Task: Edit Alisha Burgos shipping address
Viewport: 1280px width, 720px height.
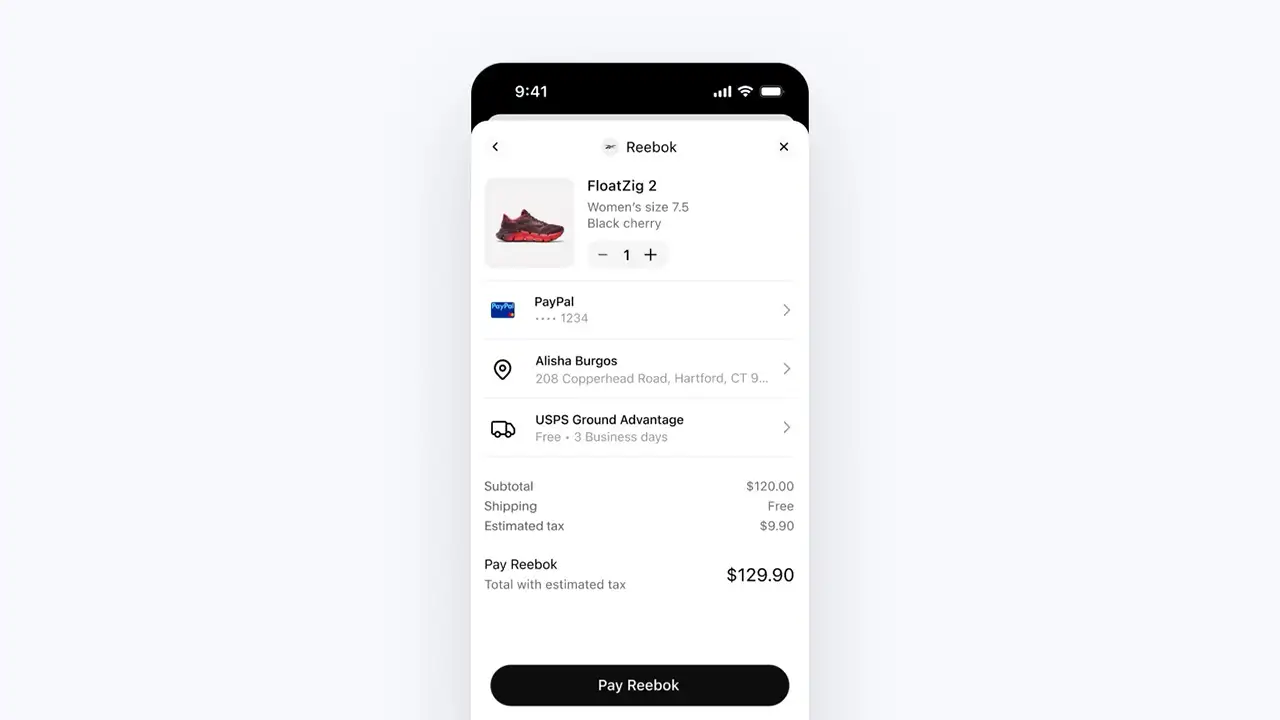Action: click(x=640, y=369)
